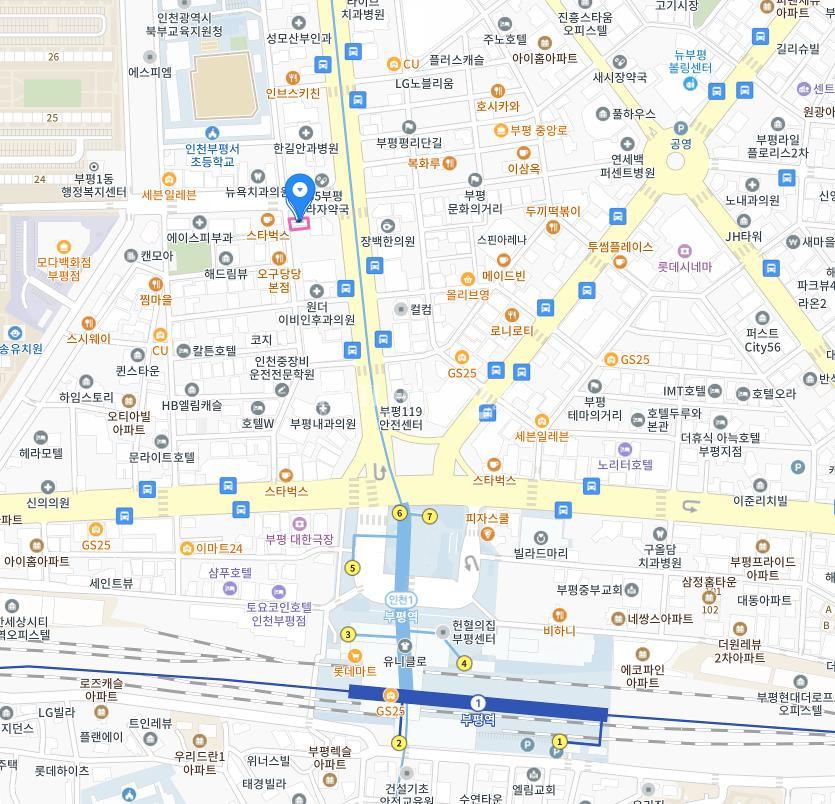Tap 부평역 exit number 4

[x=464, y=663]
